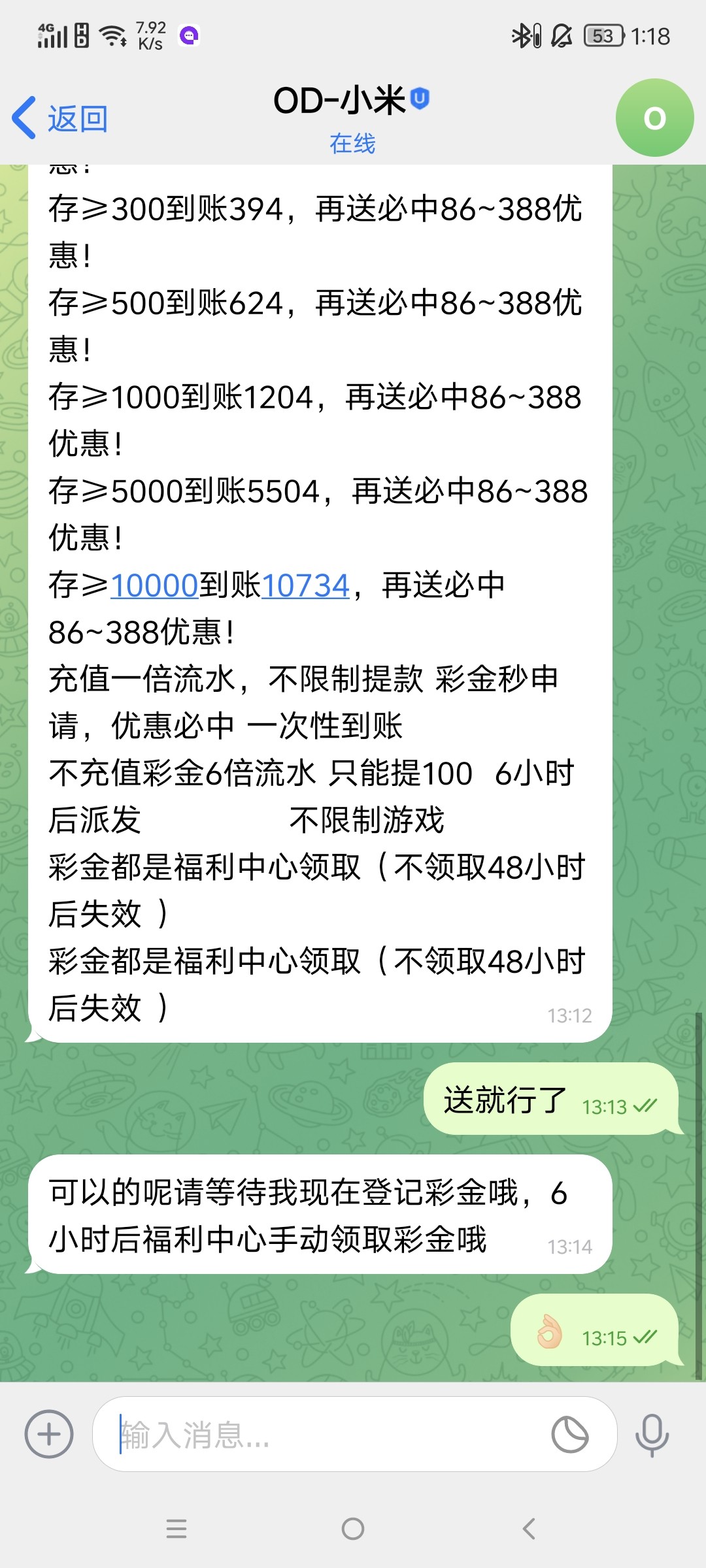The image size is (706, 1568).
Task: Tap the microphone voice message icon
Action: (x=652, y=1434)
